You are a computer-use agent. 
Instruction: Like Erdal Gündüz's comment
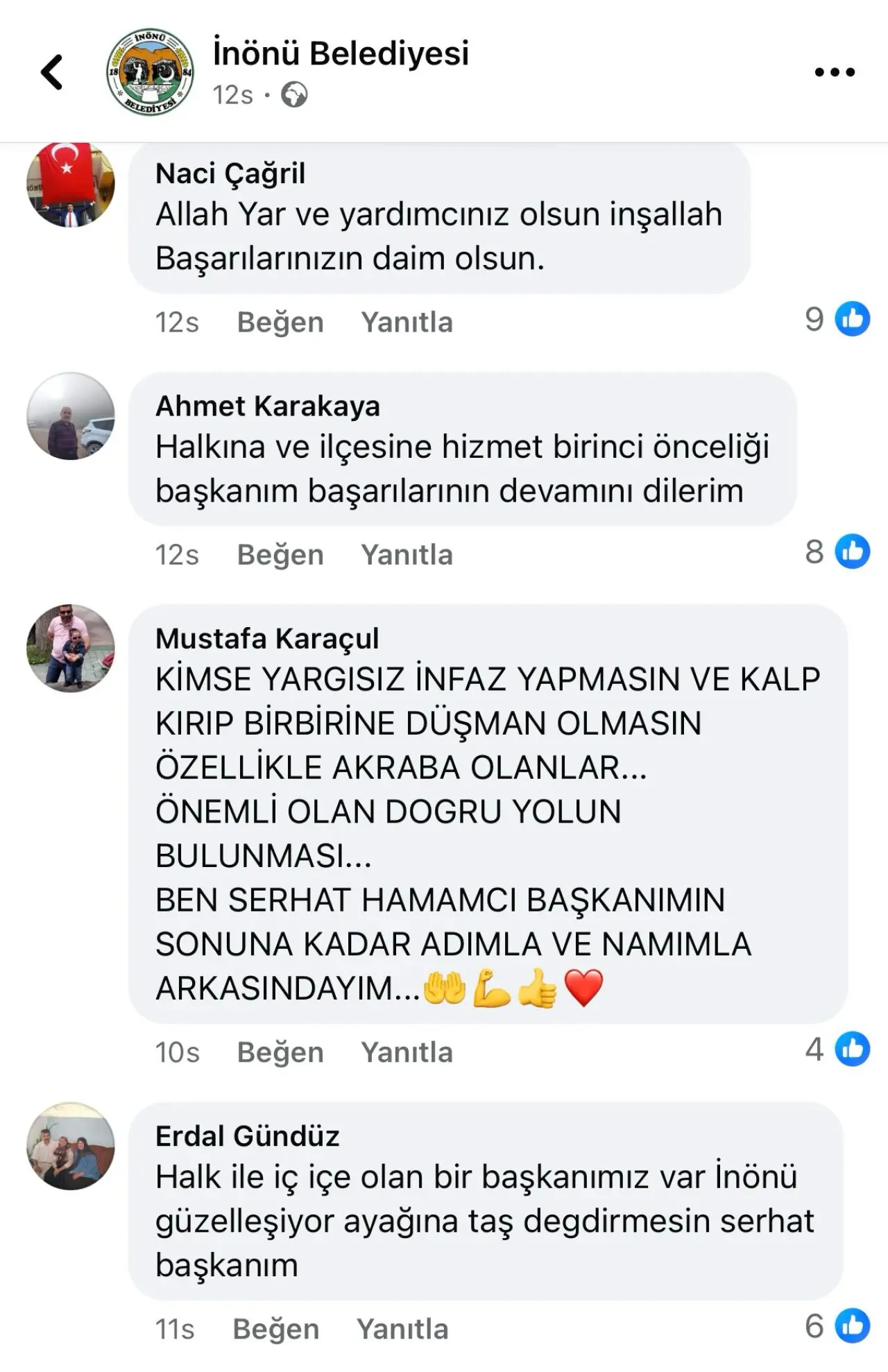[276, 1329]
